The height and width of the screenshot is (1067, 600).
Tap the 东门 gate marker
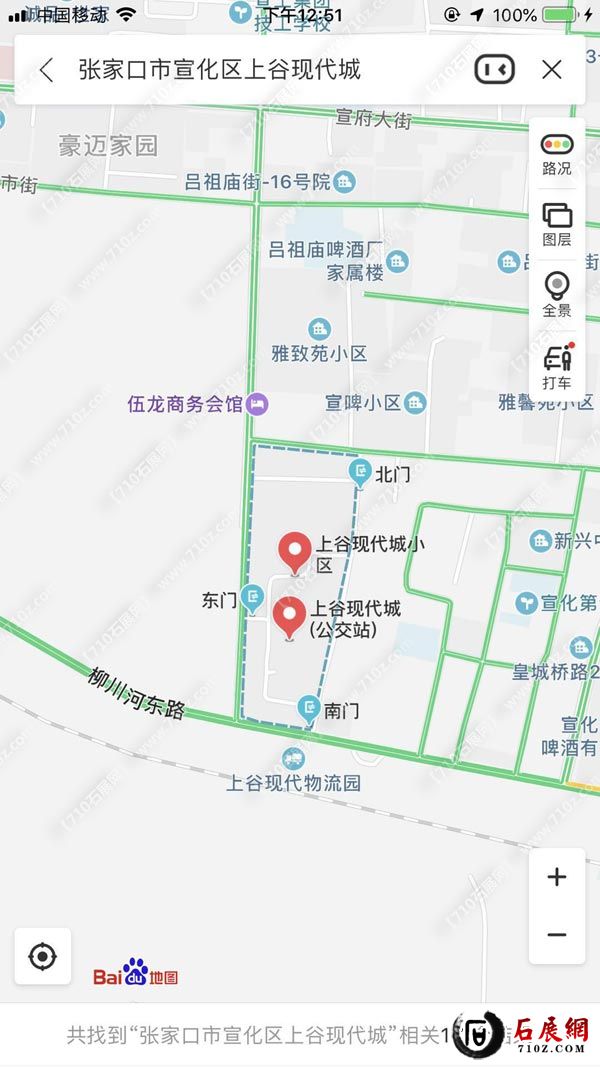point(253,599)
